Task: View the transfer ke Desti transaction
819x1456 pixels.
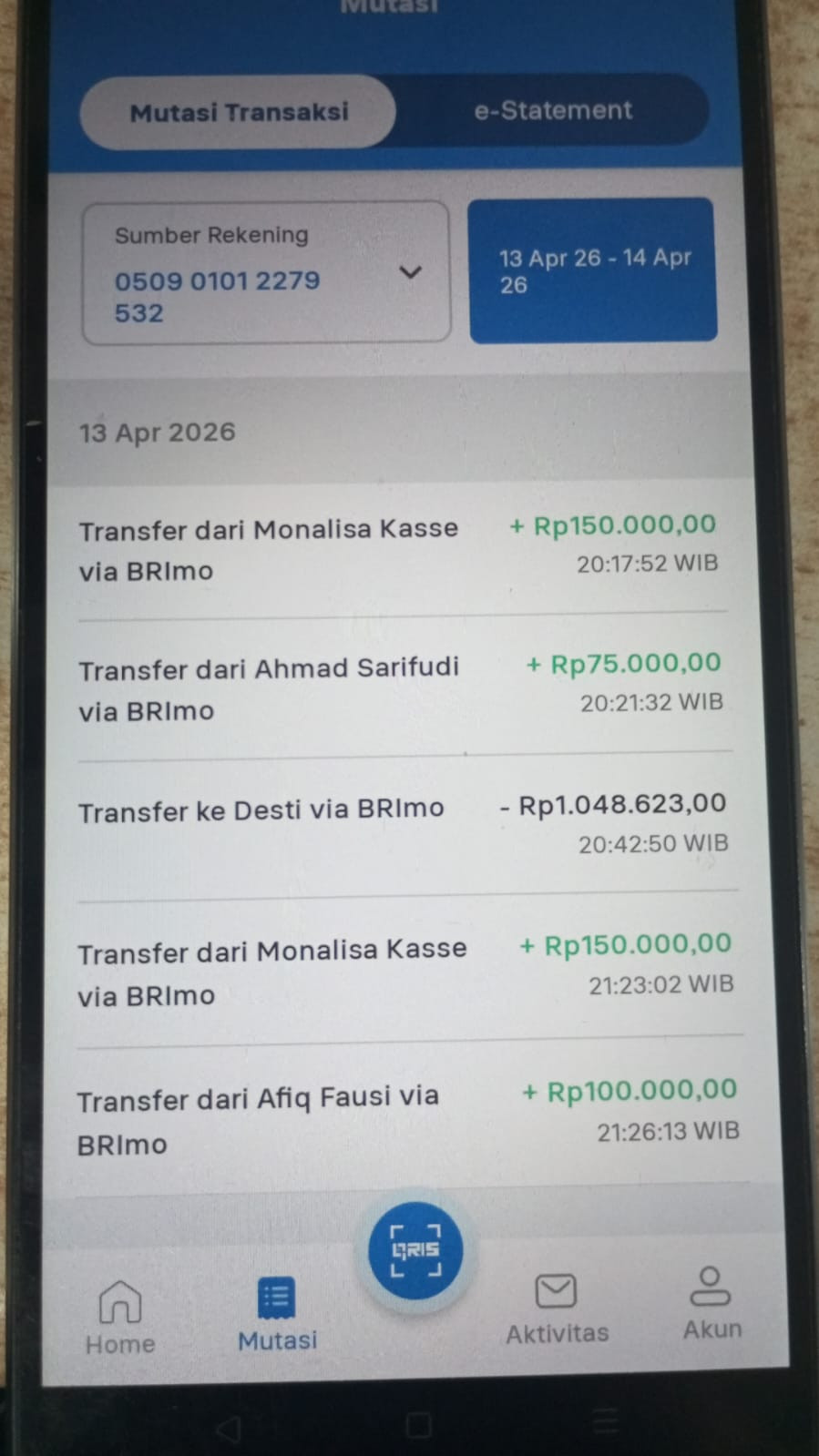Action: (x=405, y=825)
